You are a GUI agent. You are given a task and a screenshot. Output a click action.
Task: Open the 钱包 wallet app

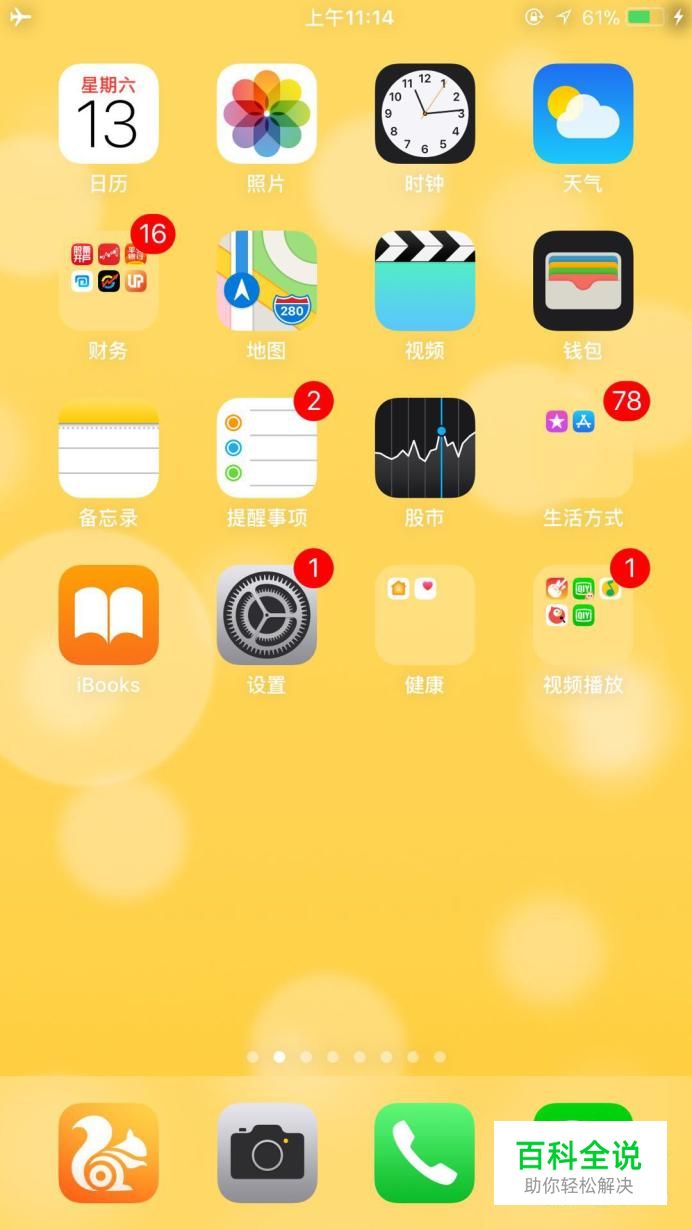582,281
